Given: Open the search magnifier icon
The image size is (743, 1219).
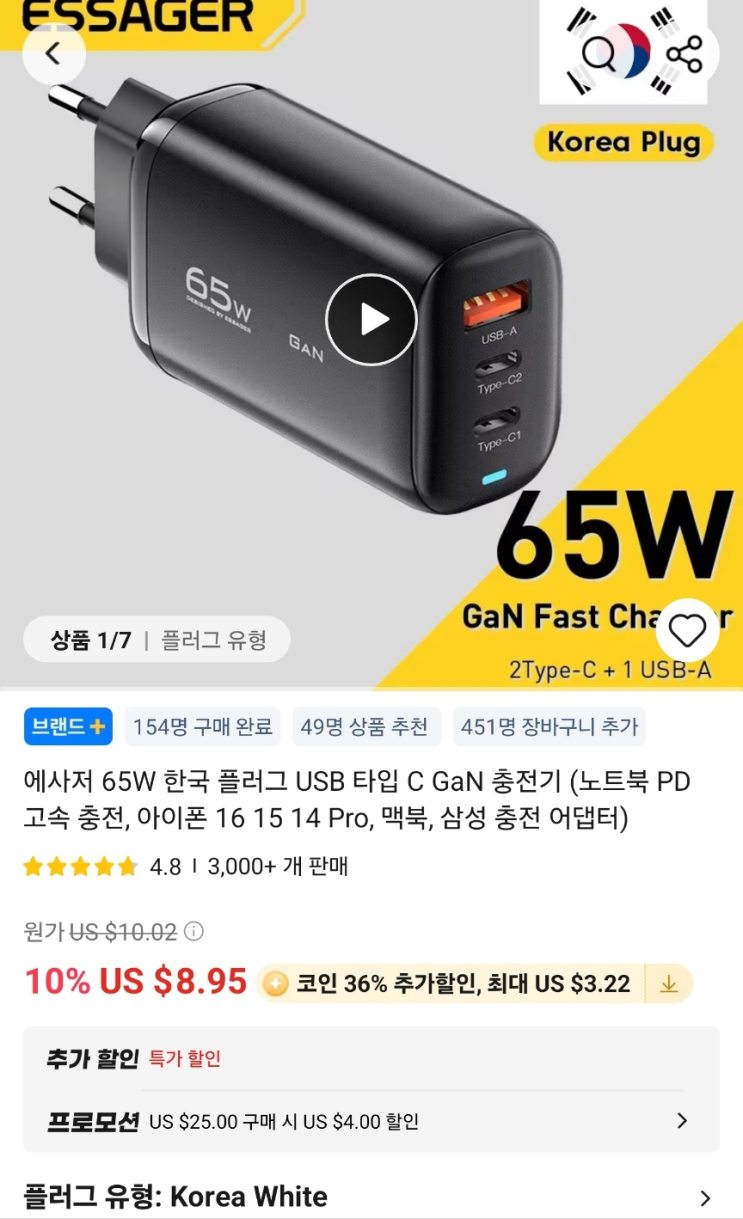Looking at the screenshot, I should (600, 54).
